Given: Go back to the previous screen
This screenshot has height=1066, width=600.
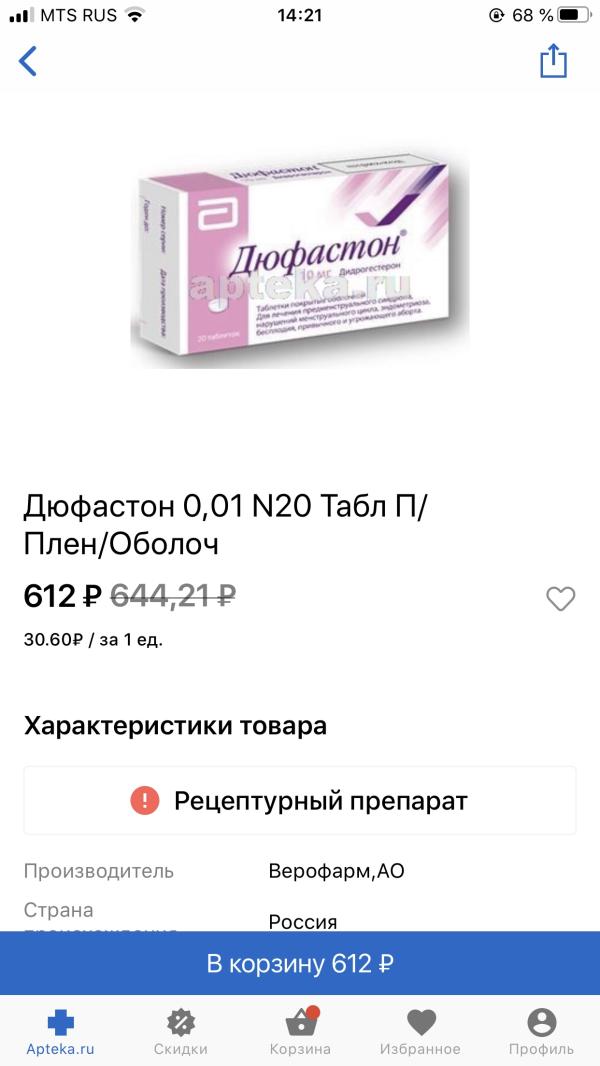Looking at the screenshot, I should click(x=28, y=61).
